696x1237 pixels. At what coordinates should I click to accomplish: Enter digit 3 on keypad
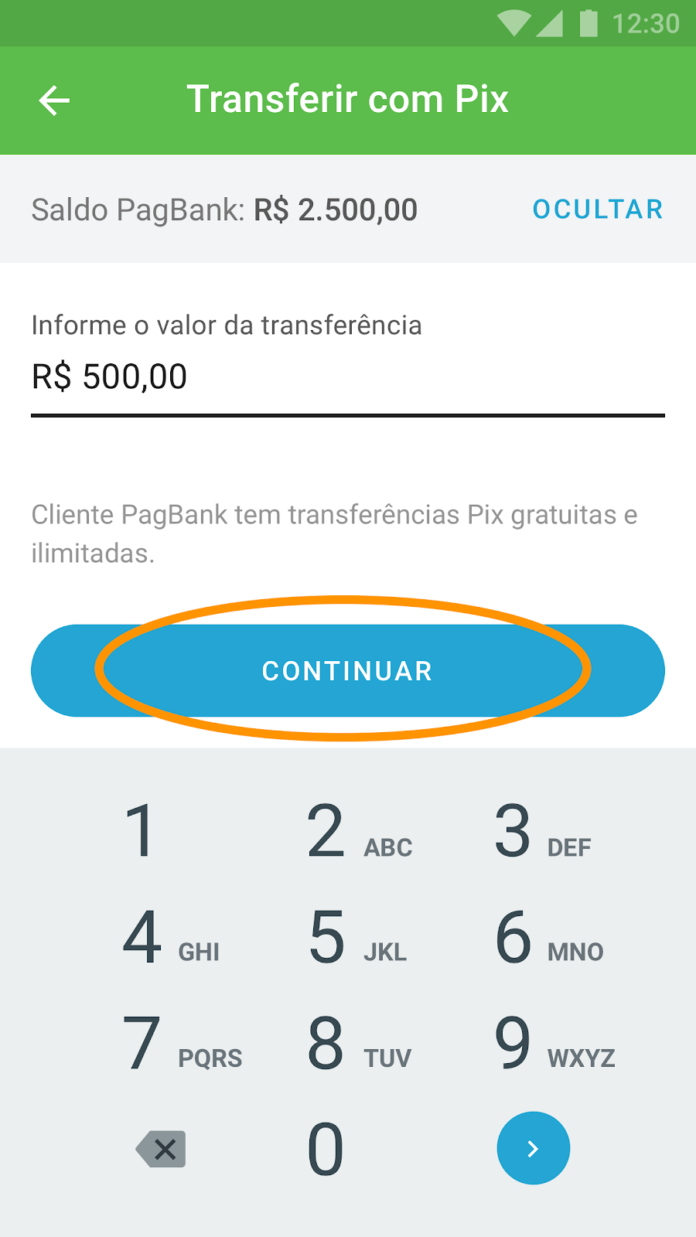[542, 832]
